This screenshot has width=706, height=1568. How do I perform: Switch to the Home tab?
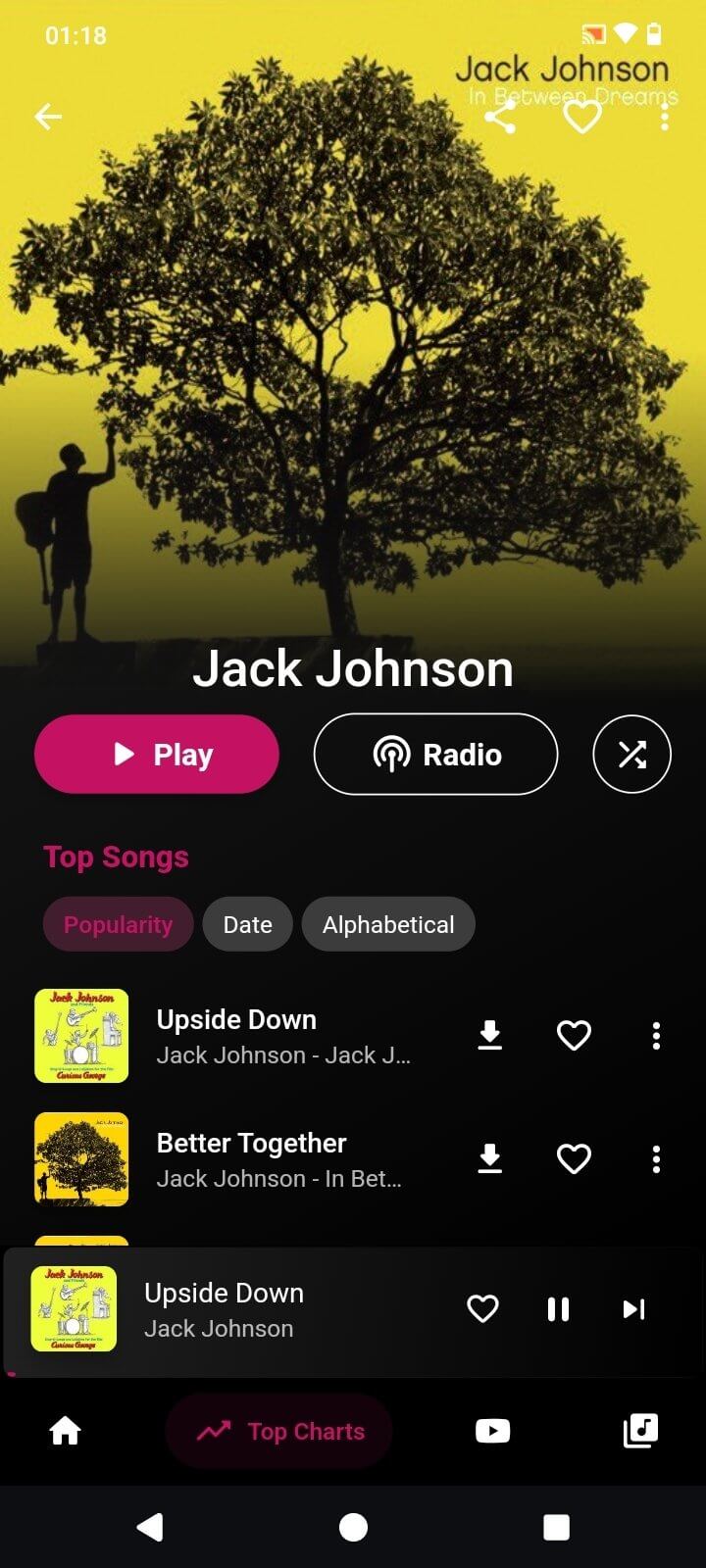65,1431
